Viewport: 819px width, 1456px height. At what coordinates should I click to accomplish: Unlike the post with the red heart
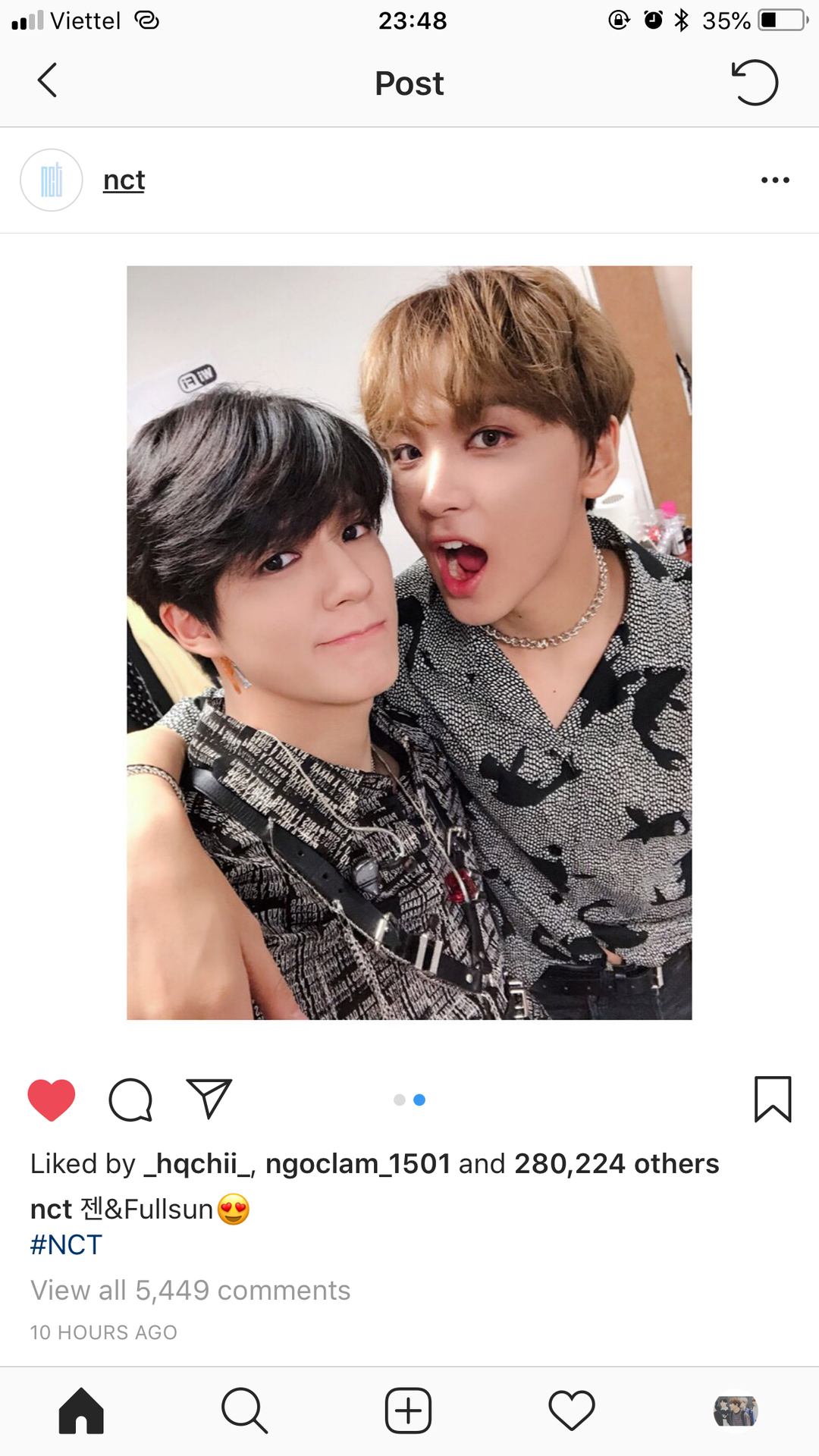[52, 1100]
